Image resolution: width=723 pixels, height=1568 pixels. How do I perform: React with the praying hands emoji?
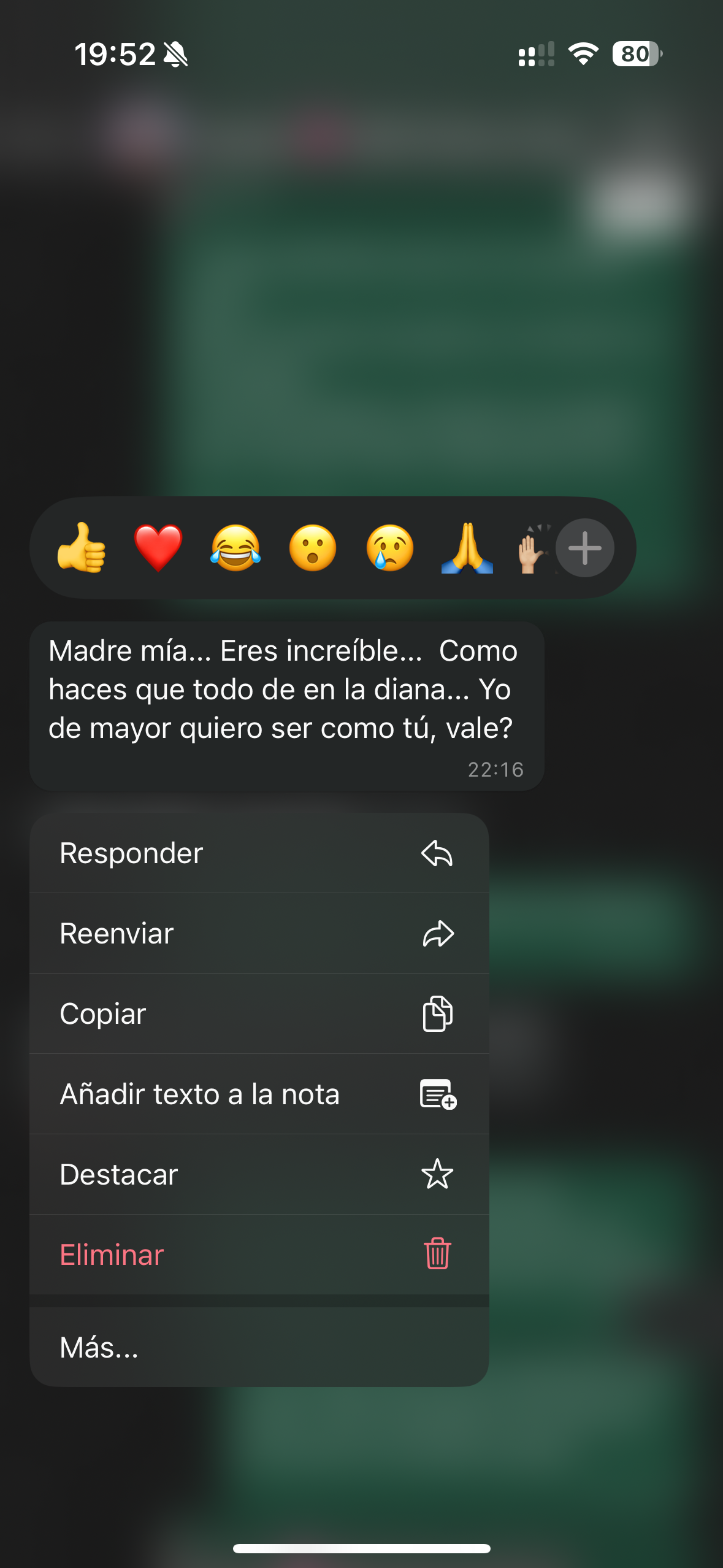pos(467,548)
